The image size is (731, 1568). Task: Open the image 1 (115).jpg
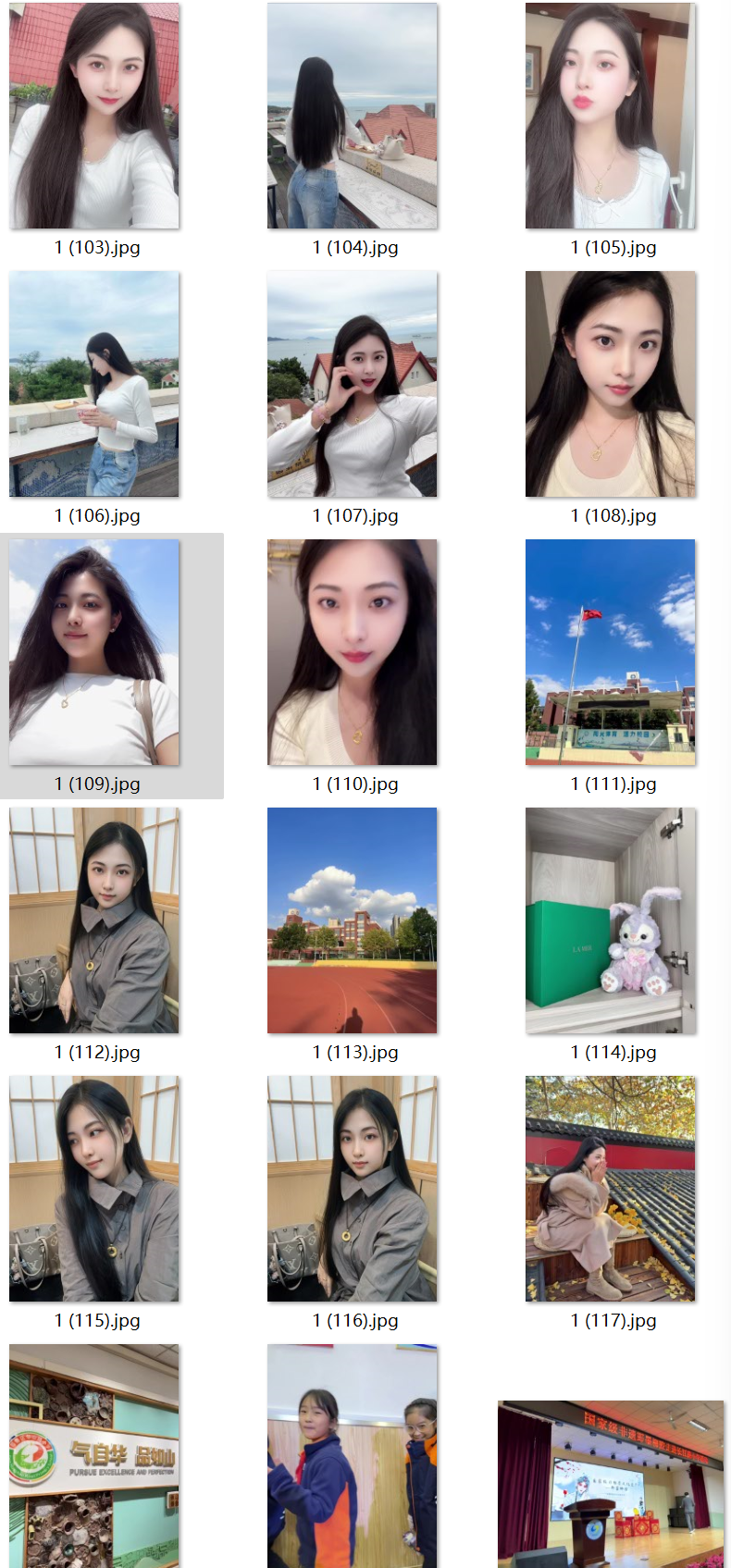[93, 1189]
